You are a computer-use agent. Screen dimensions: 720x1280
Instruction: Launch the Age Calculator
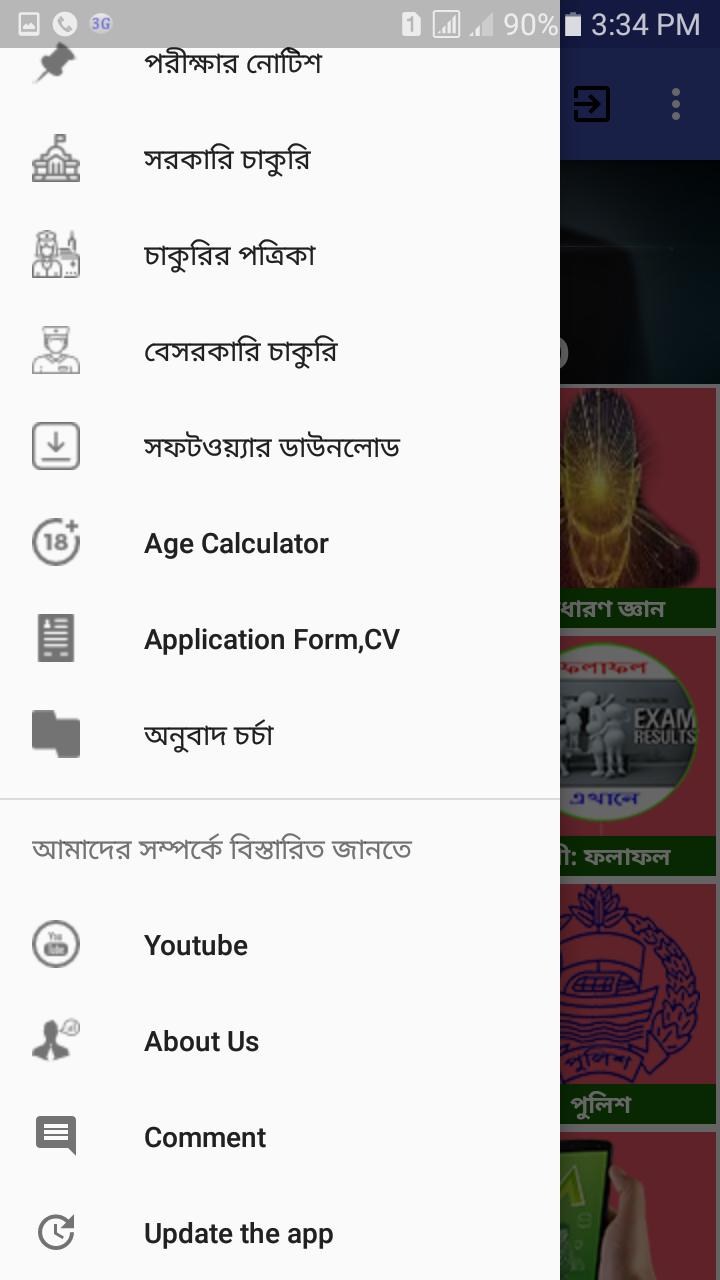[x=236, y=544]
